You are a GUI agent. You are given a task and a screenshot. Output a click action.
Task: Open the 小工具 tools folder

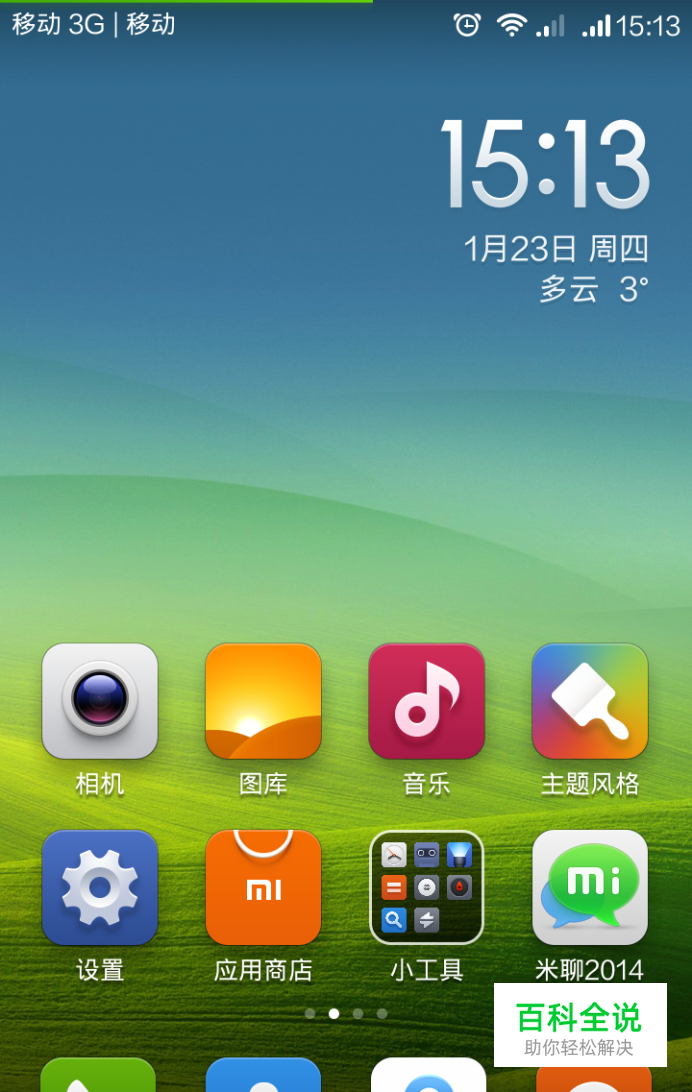426,887
